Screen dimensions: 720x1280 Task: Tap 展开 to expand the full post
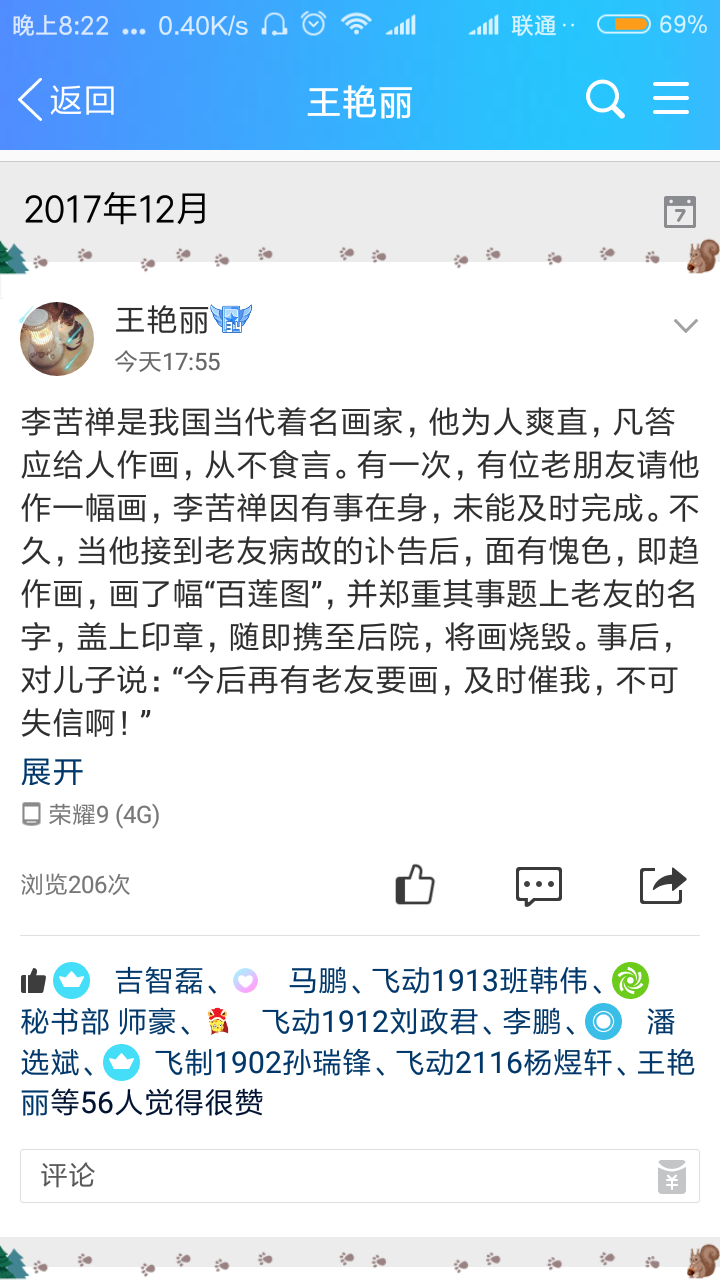tap(52, 772)
